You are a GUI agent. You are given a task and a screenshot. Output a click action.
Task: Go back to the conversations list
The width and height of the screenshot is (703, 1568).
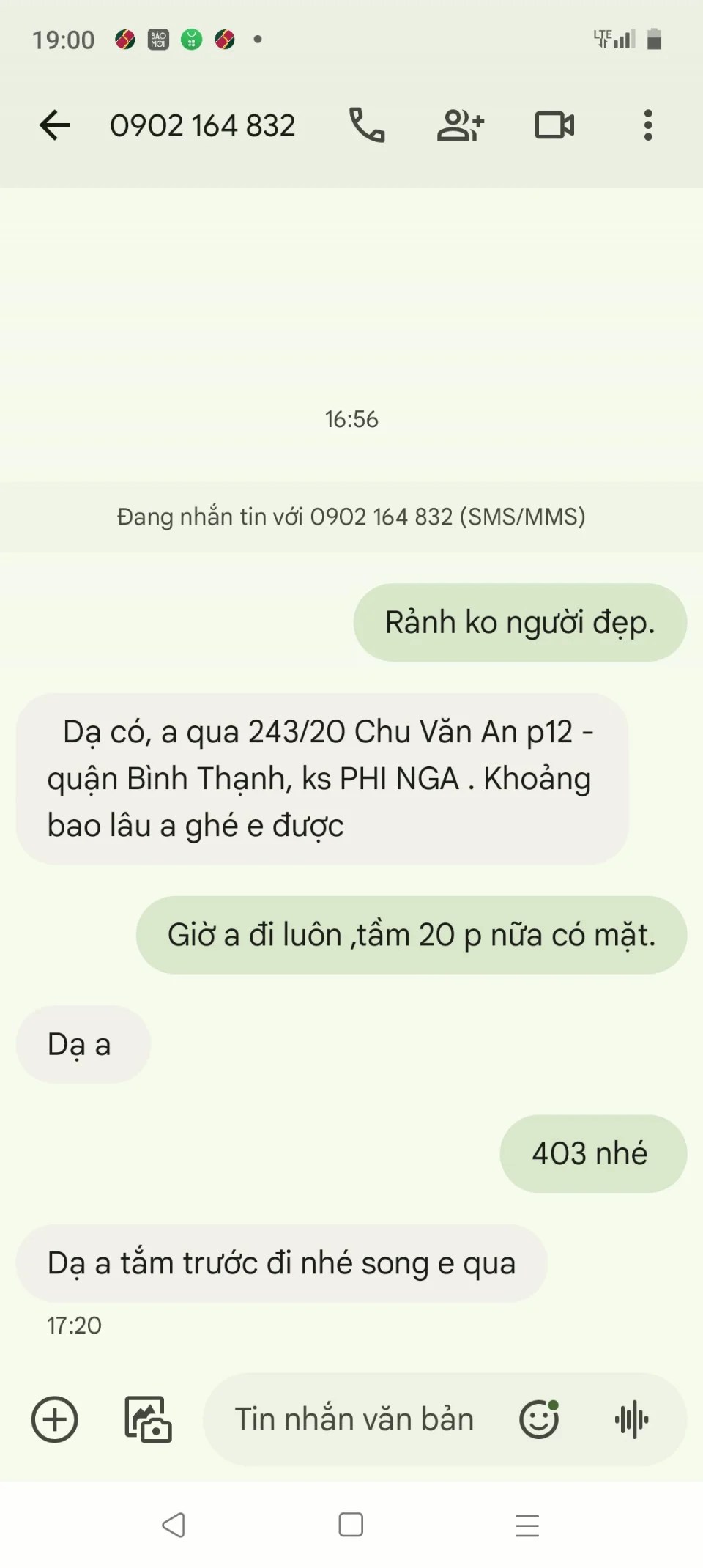[55, 125]
